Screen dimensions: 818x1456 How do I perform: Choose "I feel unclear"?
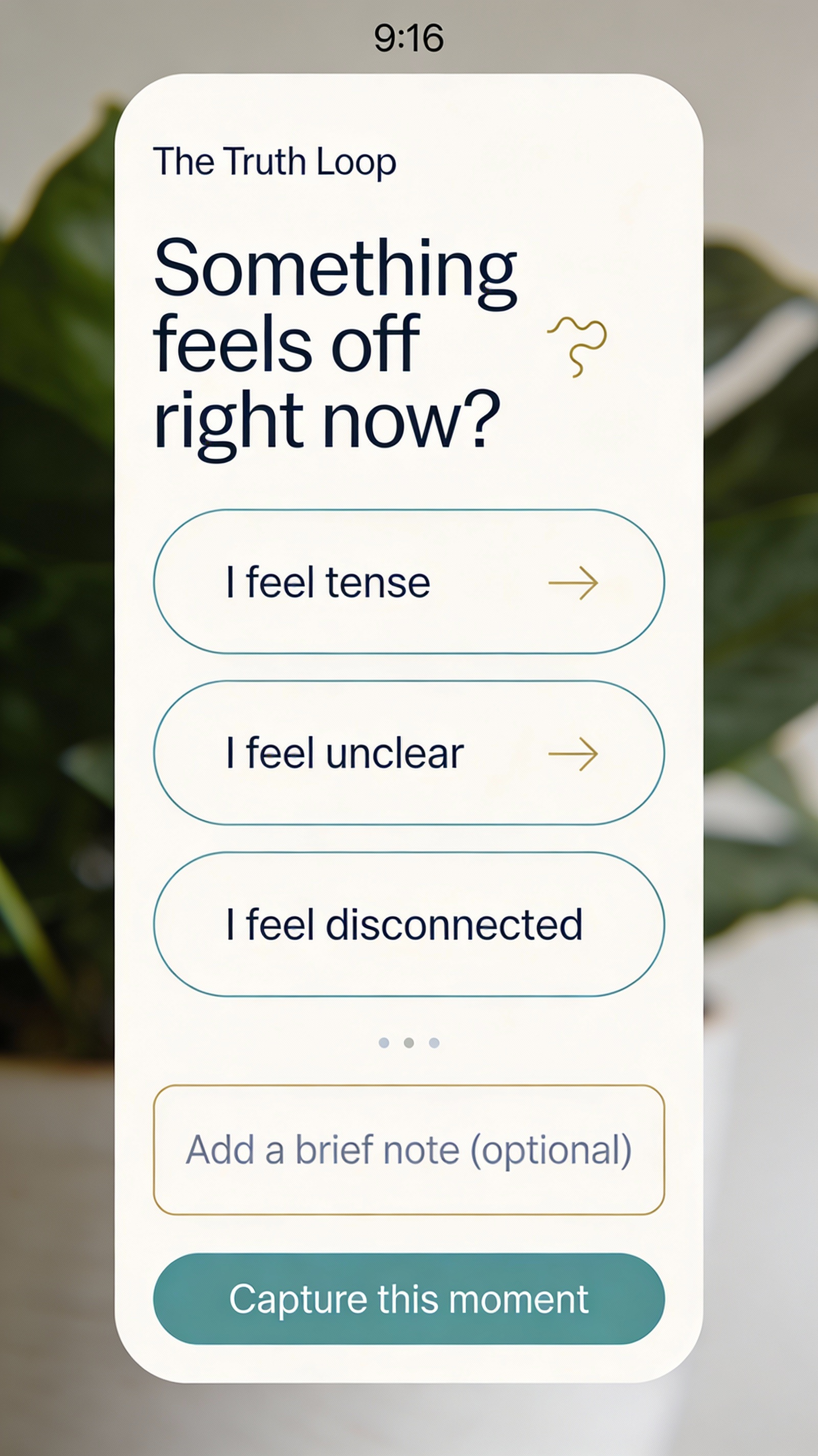coord(408,753)
